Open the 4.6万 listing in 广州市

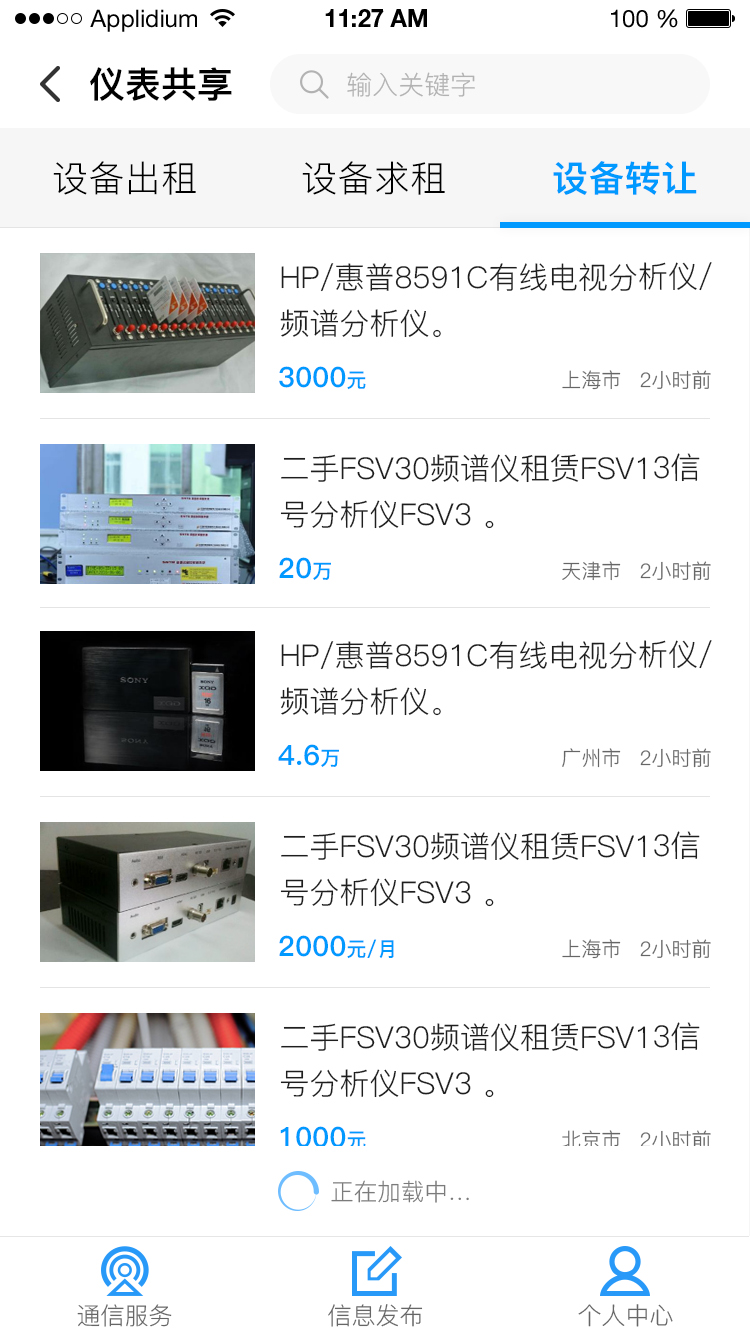point(375,701)
